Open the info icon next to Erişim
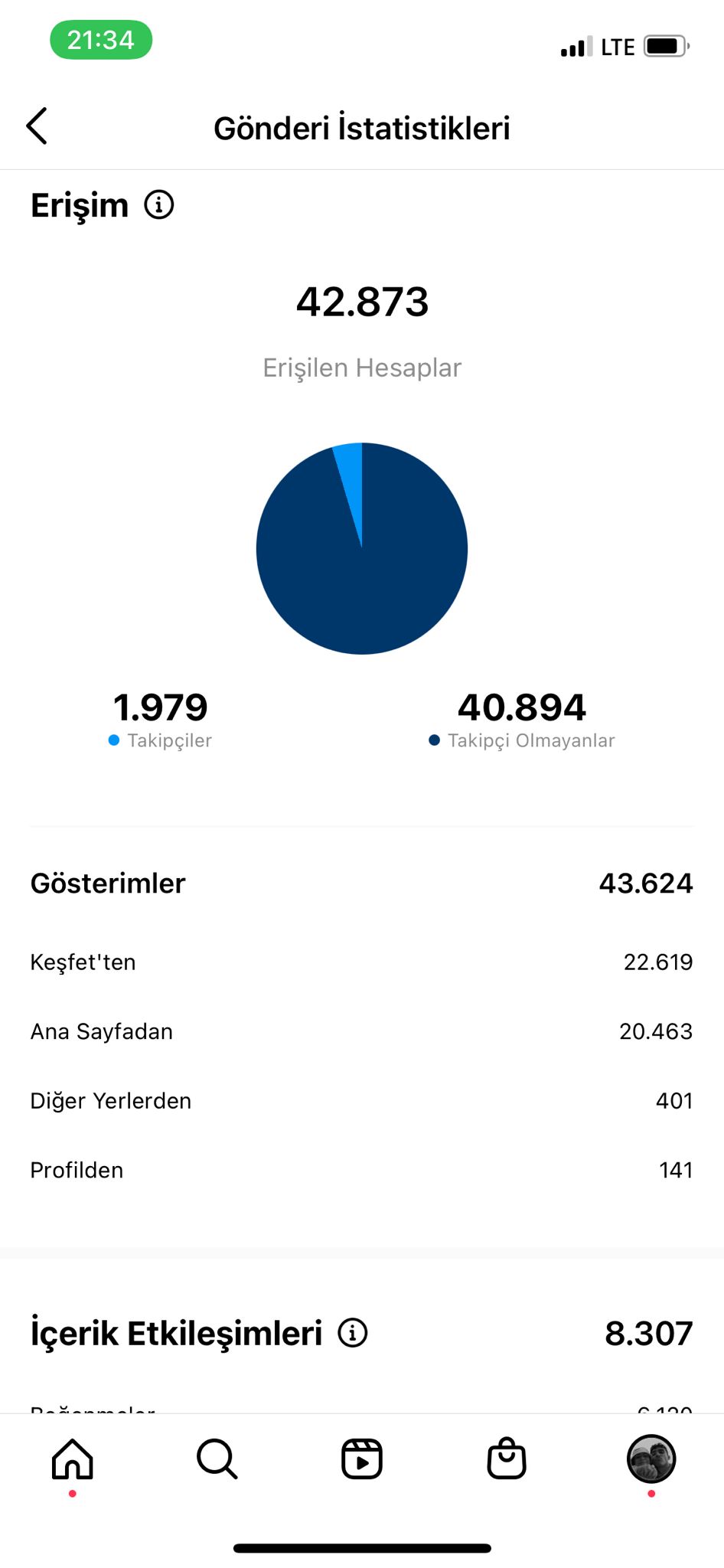Viewport: 724px width, 1568px height. pyautogui.click(x=159, y=205)
